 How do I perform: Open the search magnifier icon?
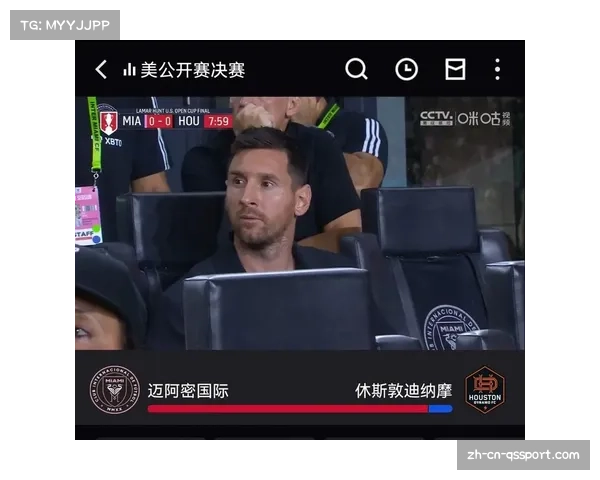tap(357, 68)
